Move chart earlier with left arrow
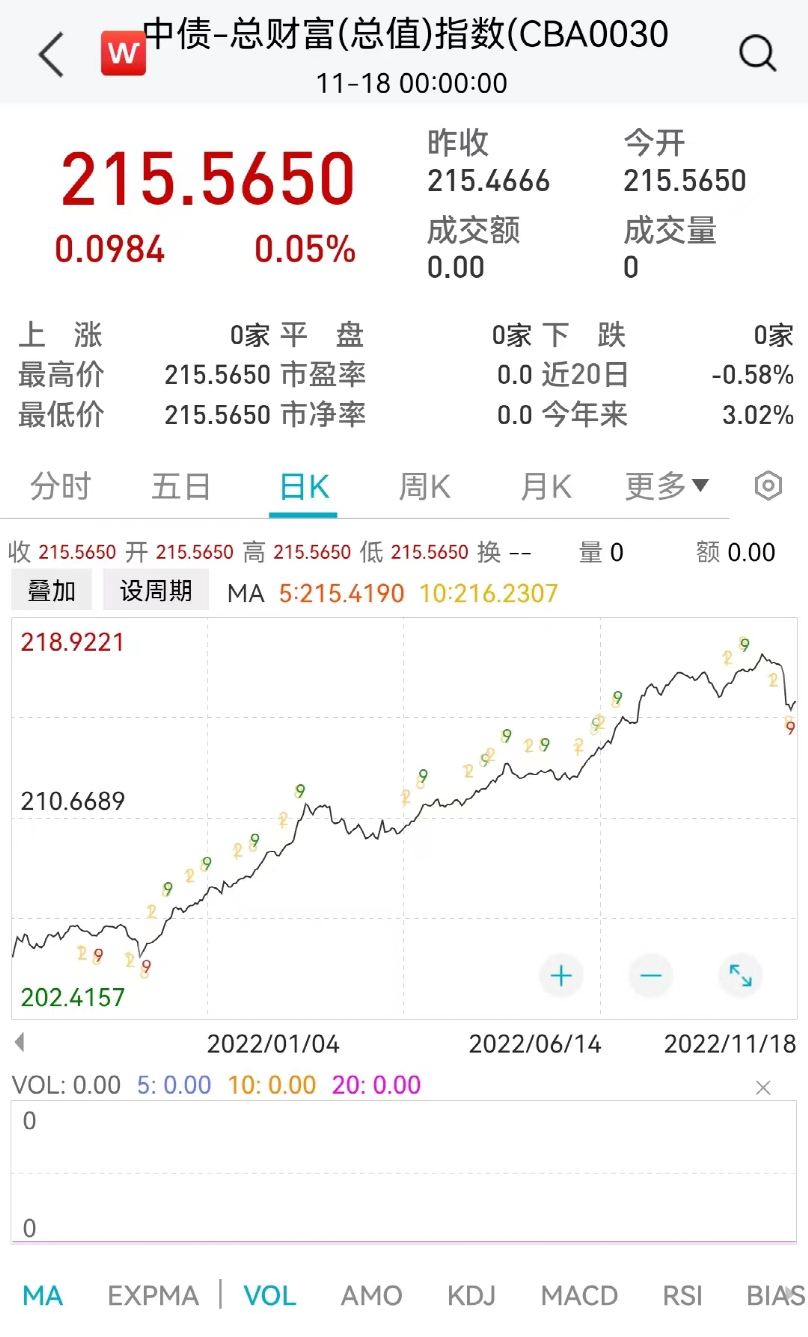This screenshot has width=808, height=1337. (19, 1044)
